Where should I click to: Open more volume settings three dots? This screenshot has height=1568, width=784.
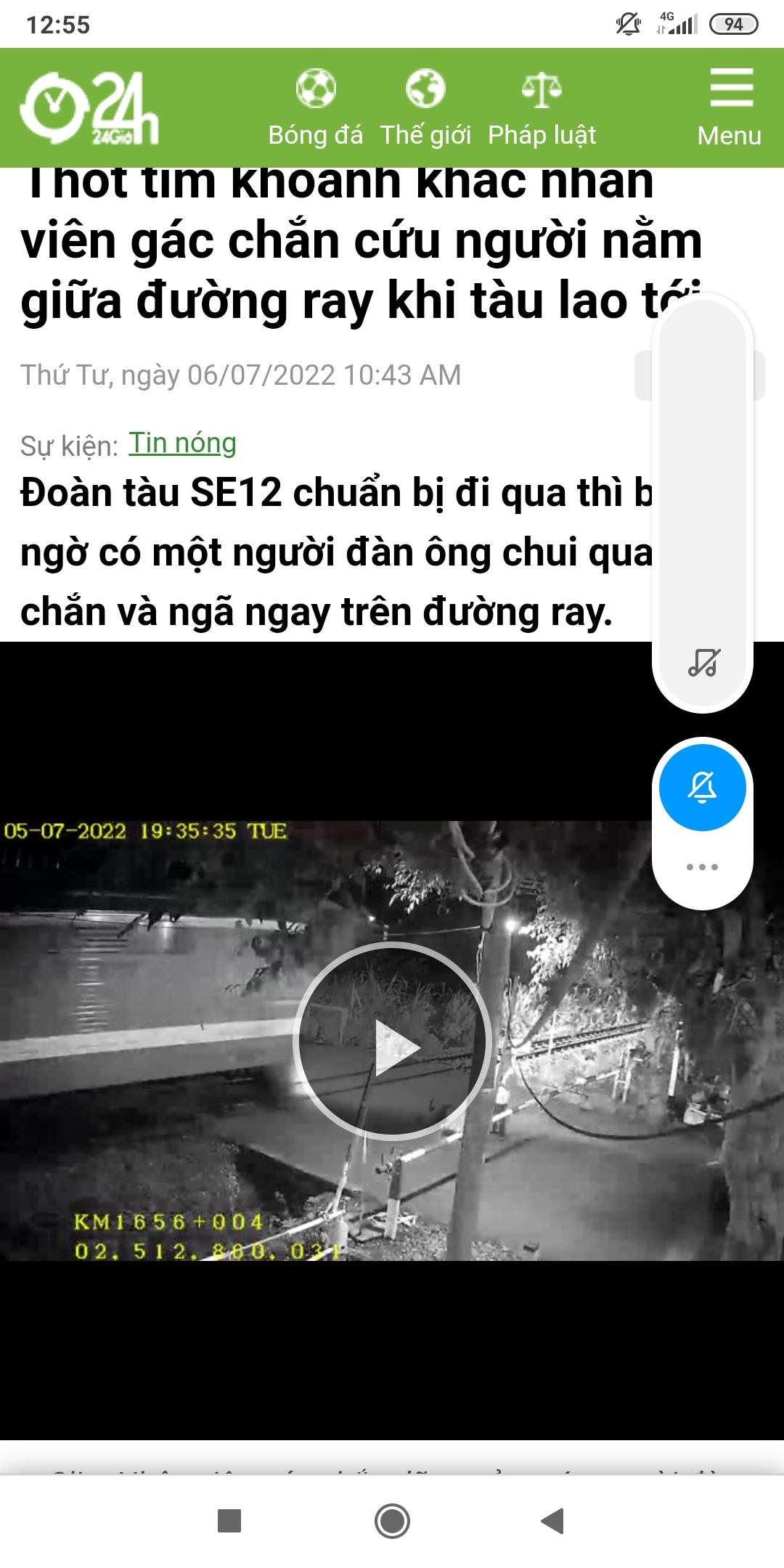(x=703, y=867)
